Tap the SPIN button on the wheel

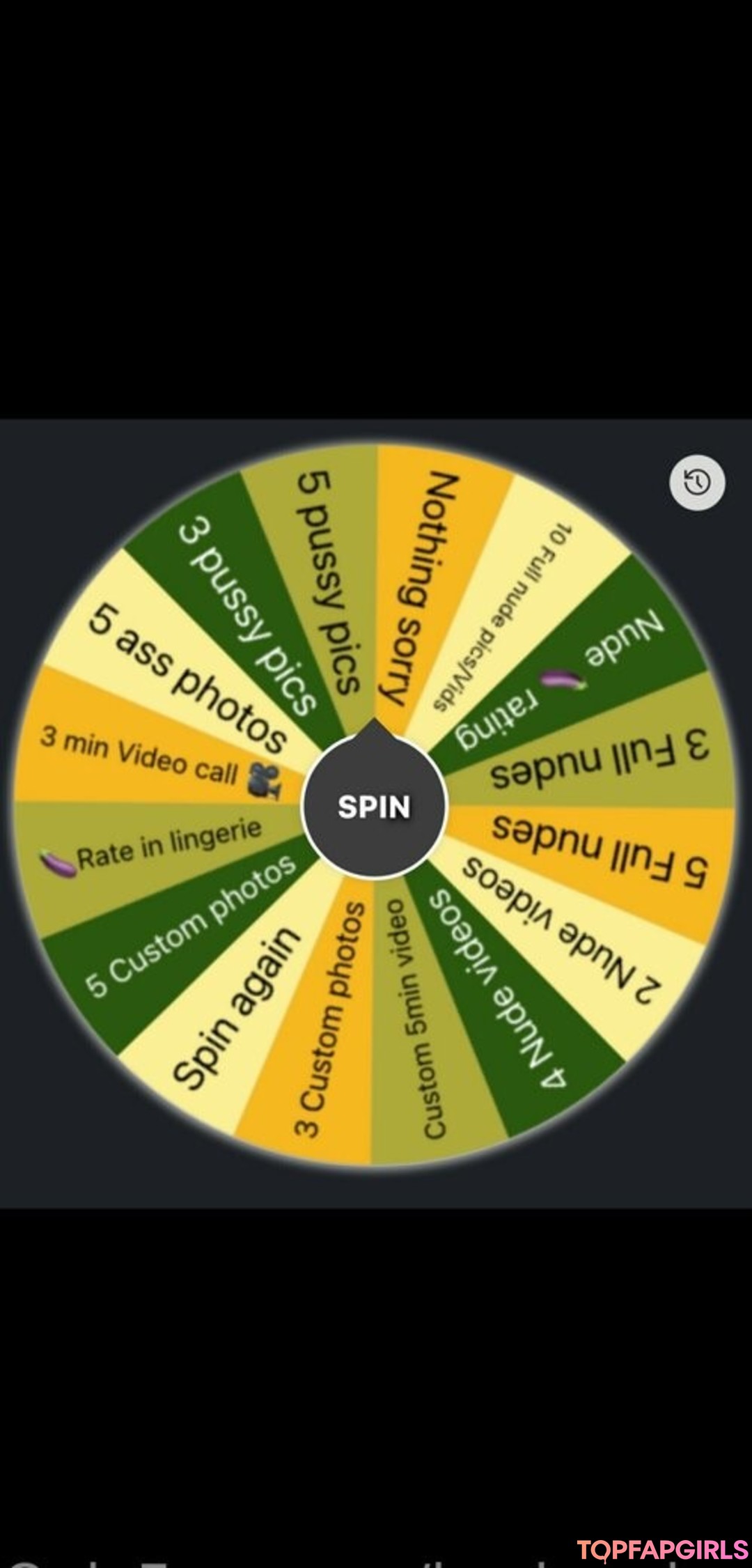(x=374, y=807)
